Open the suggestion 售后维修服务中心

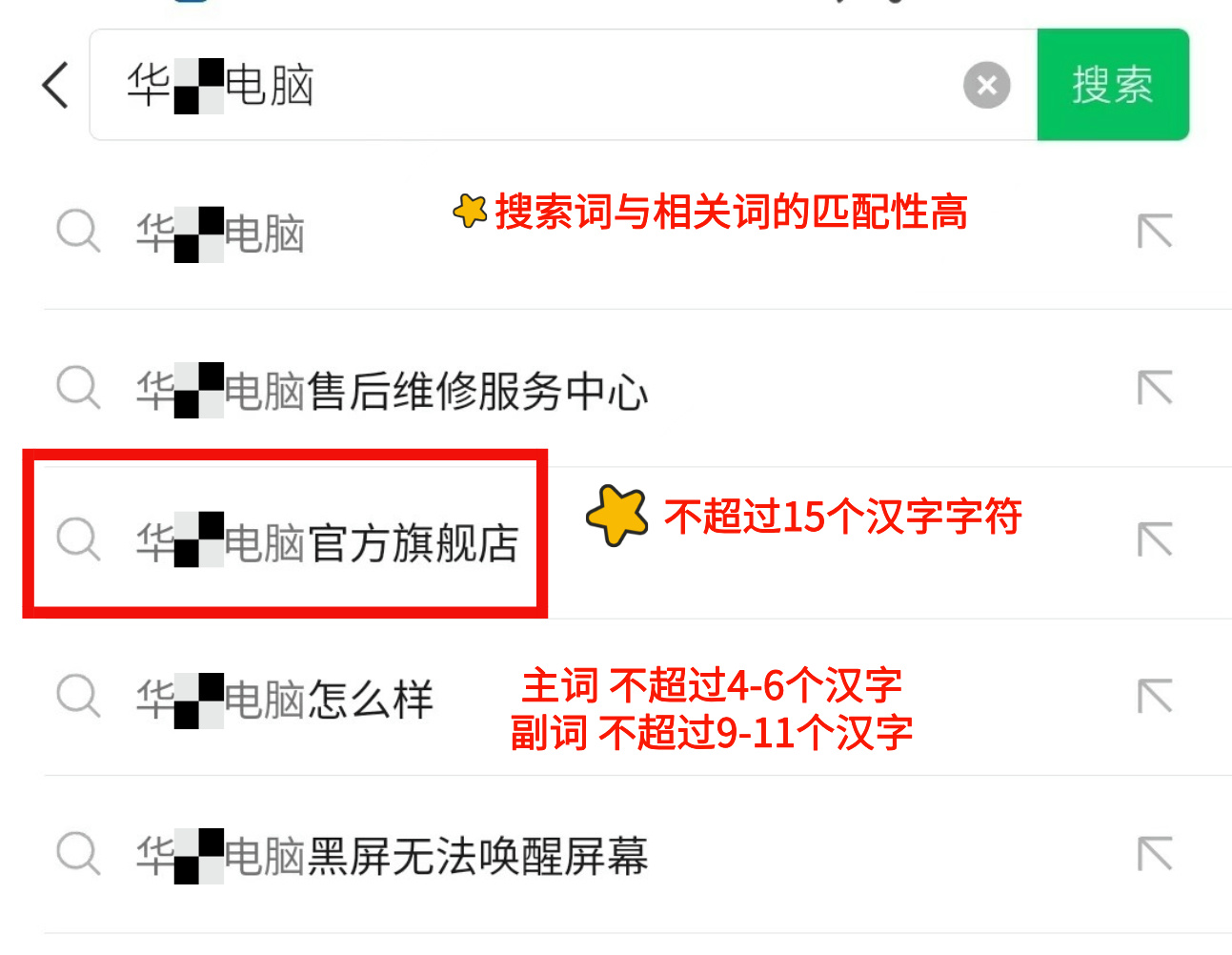pyautogui.click(x=391, y=390)
